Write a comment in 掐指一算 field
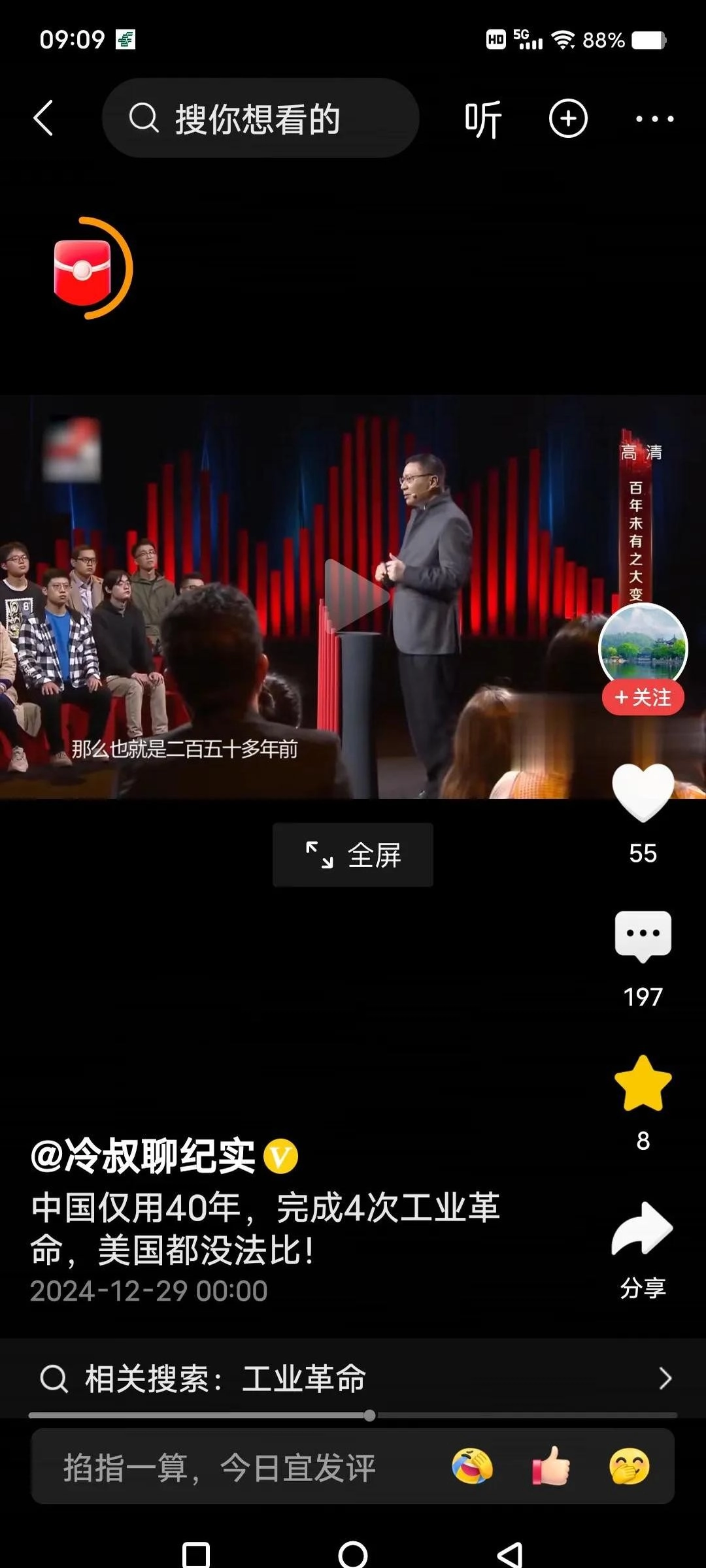This screenshot has height=1568, width=706. (219, 1468)
